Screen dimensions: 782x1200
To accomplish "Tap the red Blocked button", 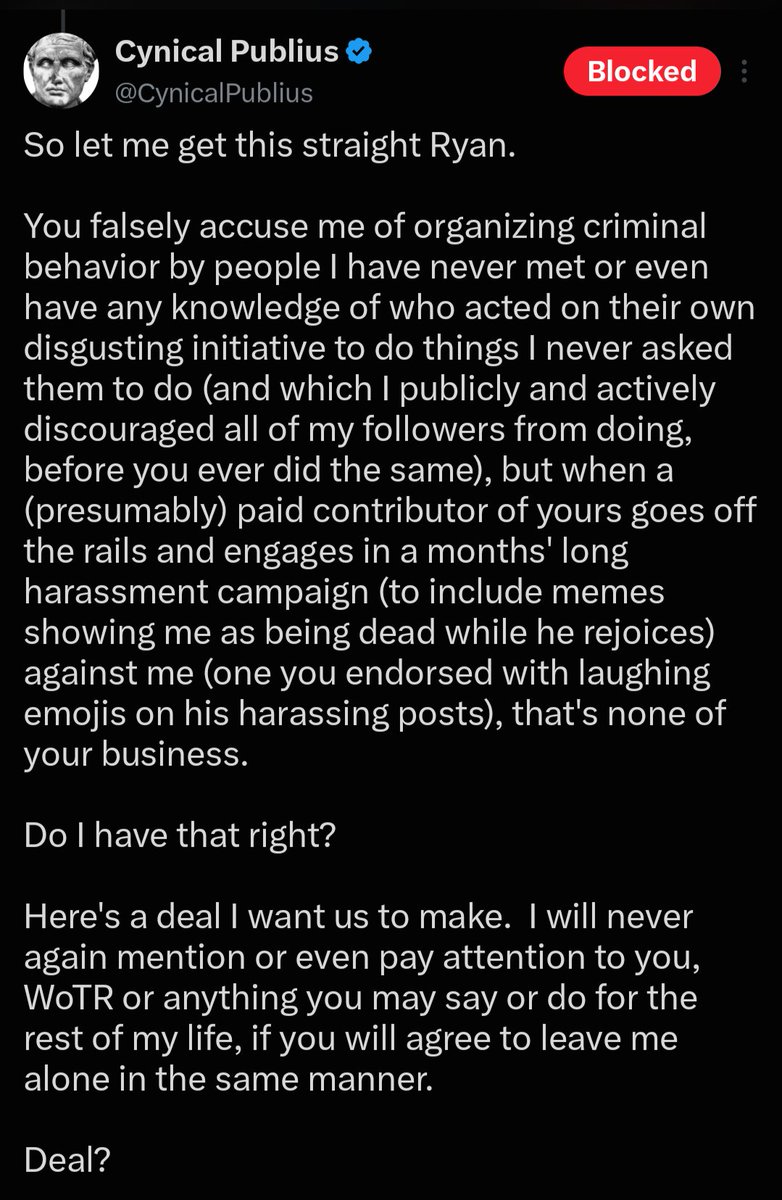I will [x=642, y=72].
